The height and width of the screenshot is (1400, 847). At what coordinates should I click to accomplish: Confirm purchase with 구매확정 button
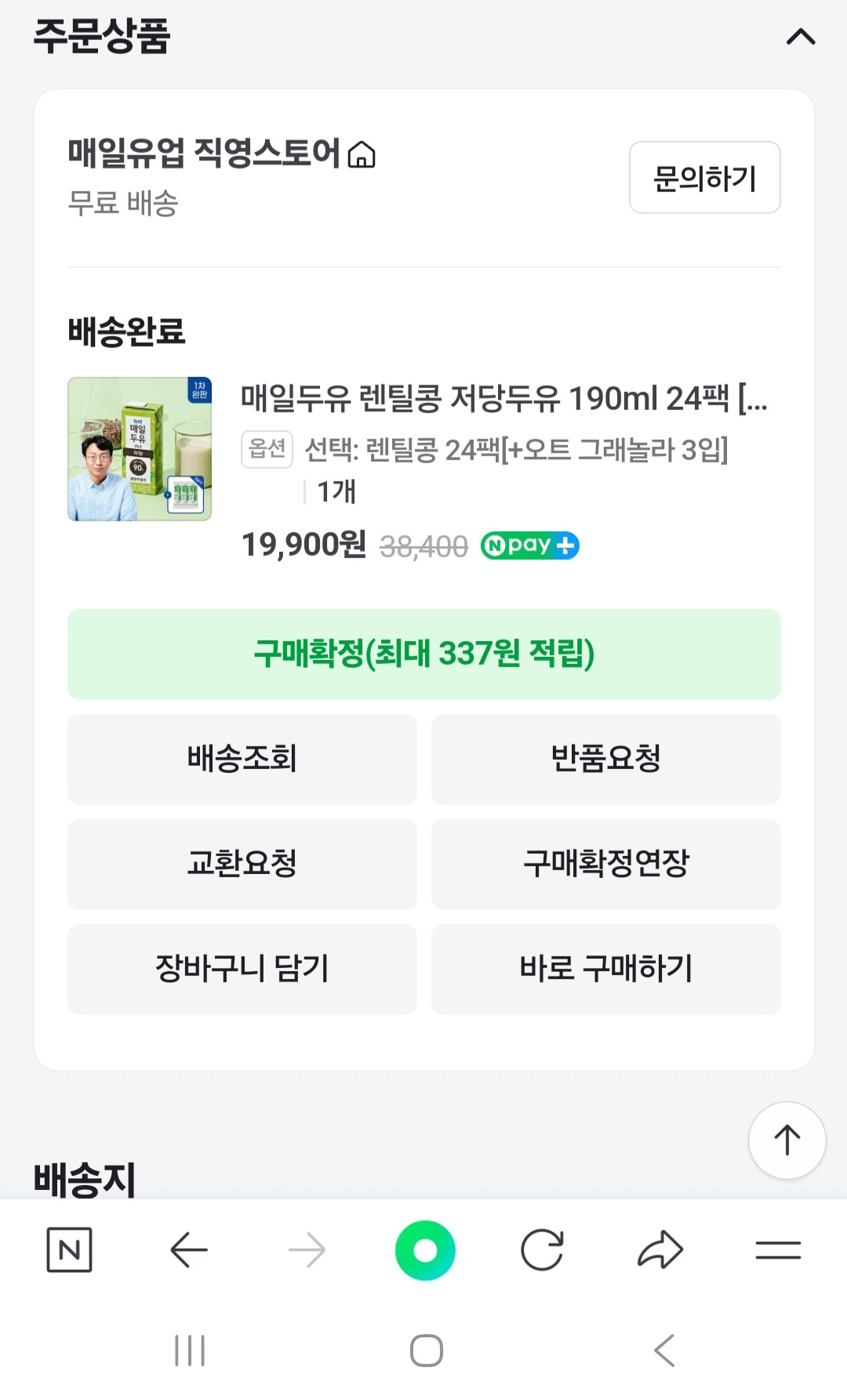[x=423, y=654]
